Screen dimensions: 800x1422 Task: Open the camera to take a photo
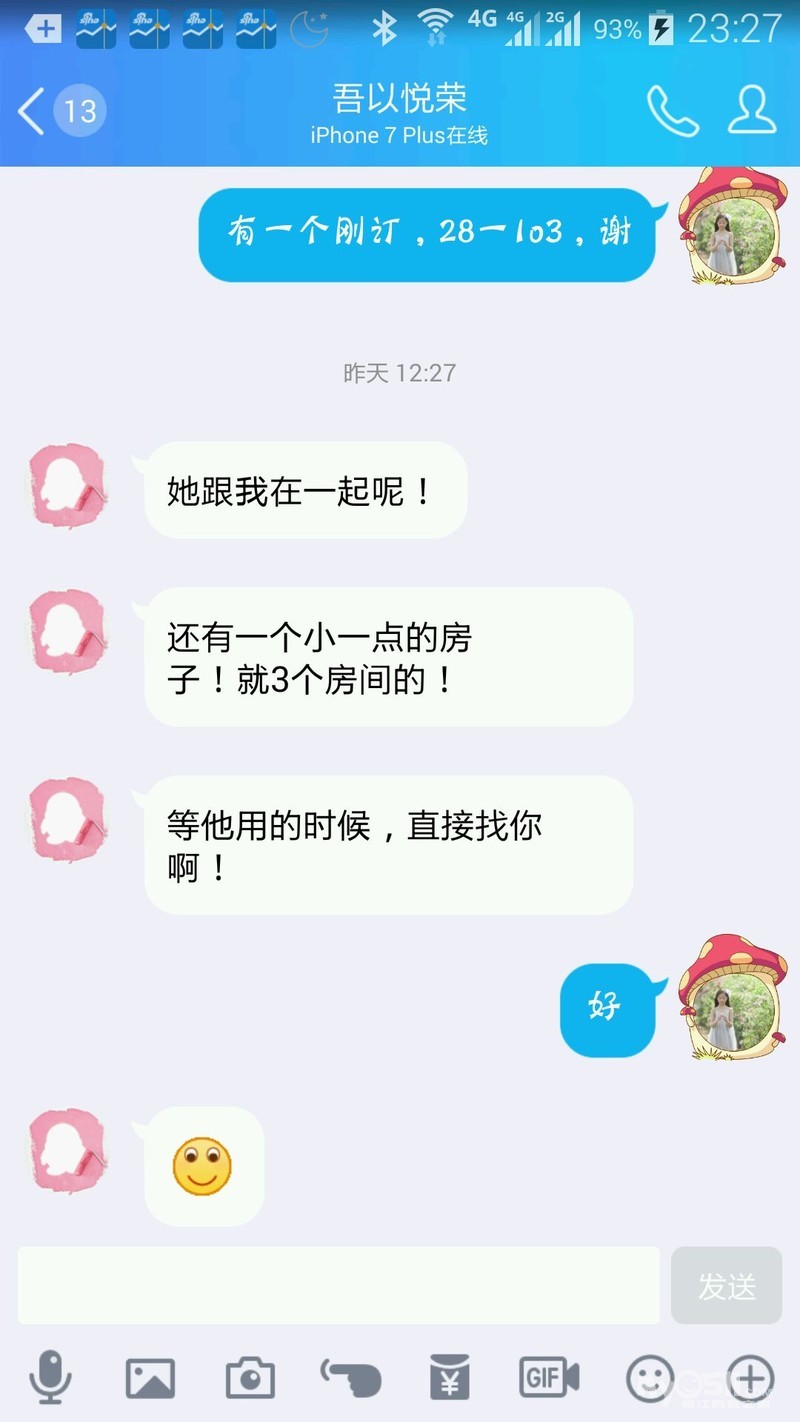tap(250, 1379)
